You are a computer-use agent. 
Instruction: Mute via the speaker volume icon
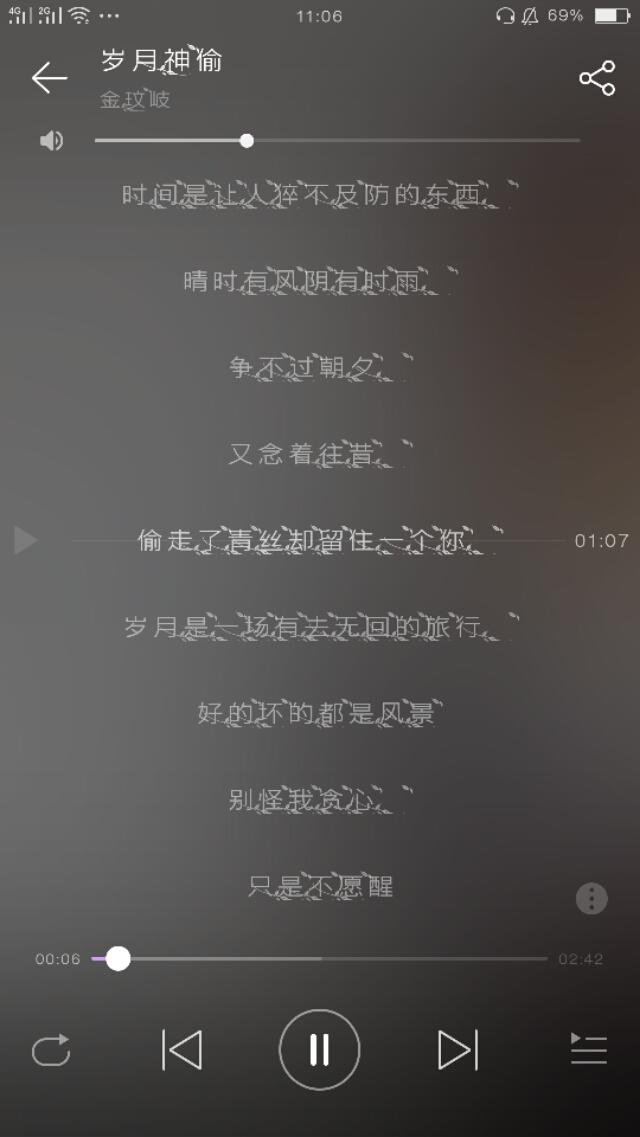tap(51, 141)
